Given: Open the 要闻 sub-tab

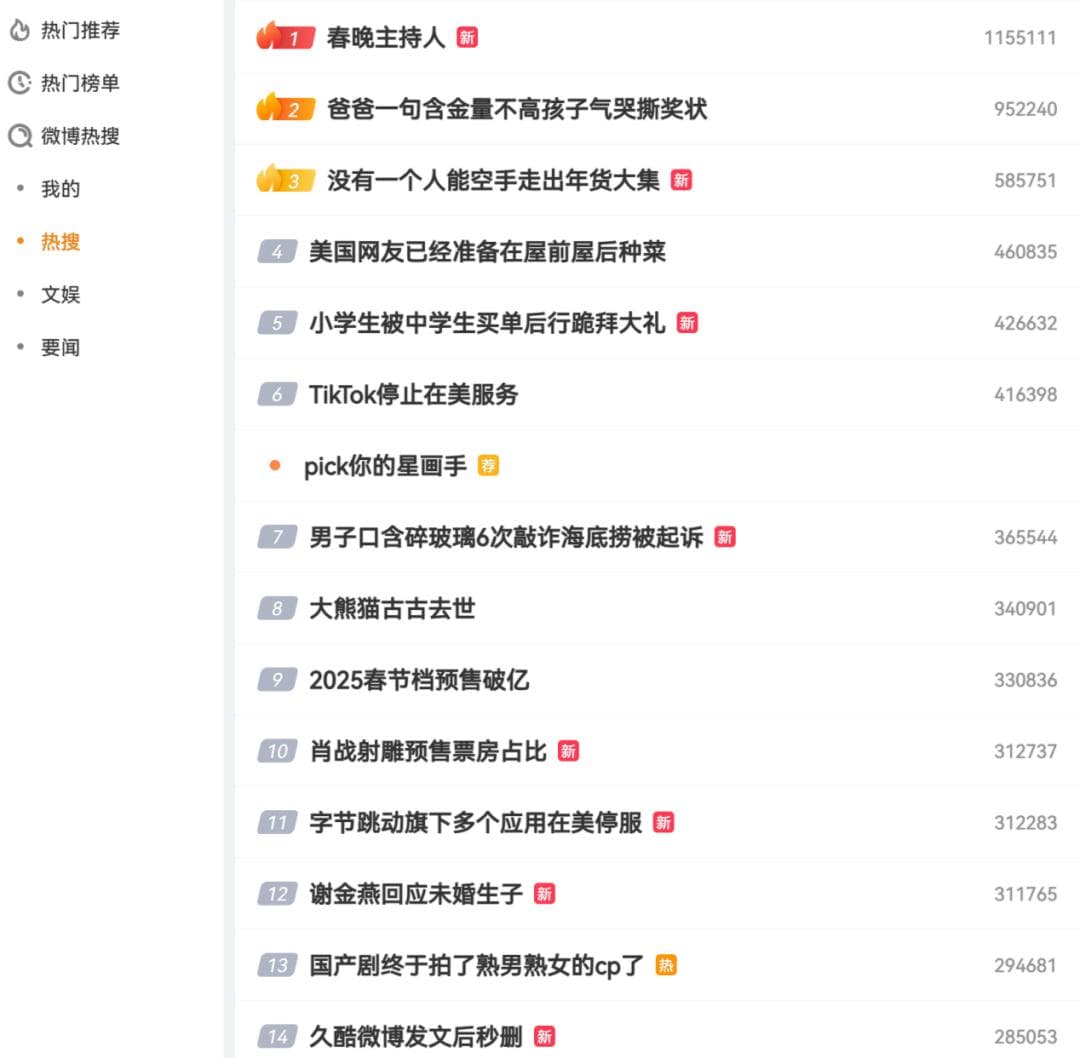Looking at the screenshot, I should pos(60,348).
